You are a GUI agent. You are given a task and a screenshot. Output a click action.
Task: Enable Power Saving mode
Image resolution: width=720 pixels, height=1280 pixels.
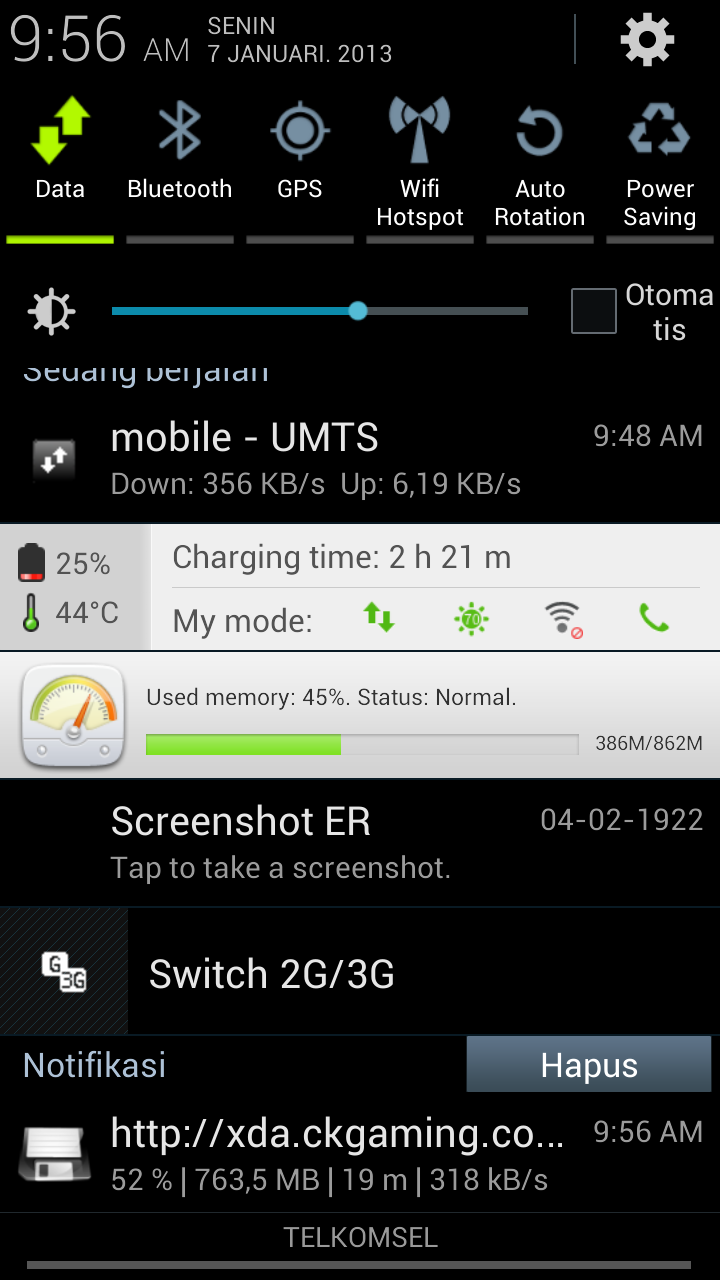[659, 162]
